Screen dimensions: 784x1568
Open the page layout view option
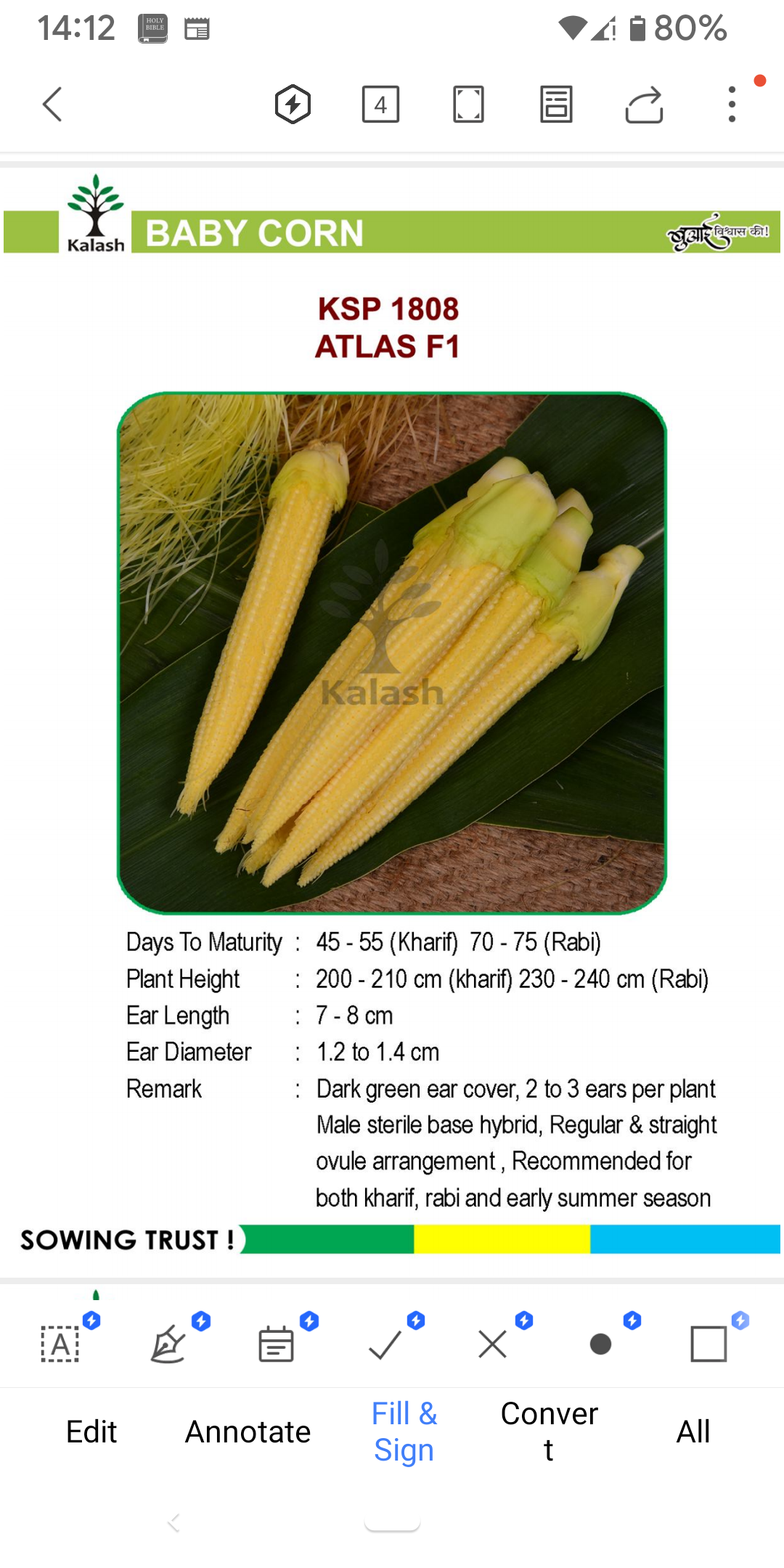pos(556,105)
